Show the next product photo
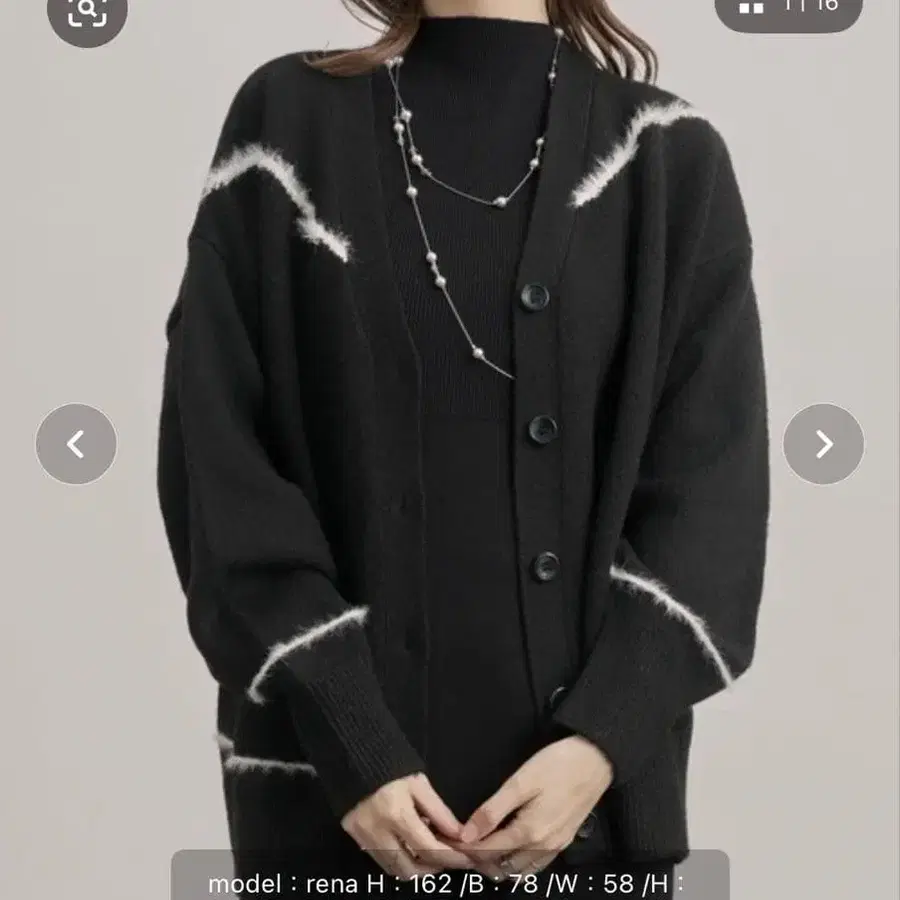Image resolution: width=900 pixels, height=900 pixels. tap(824, 444)
